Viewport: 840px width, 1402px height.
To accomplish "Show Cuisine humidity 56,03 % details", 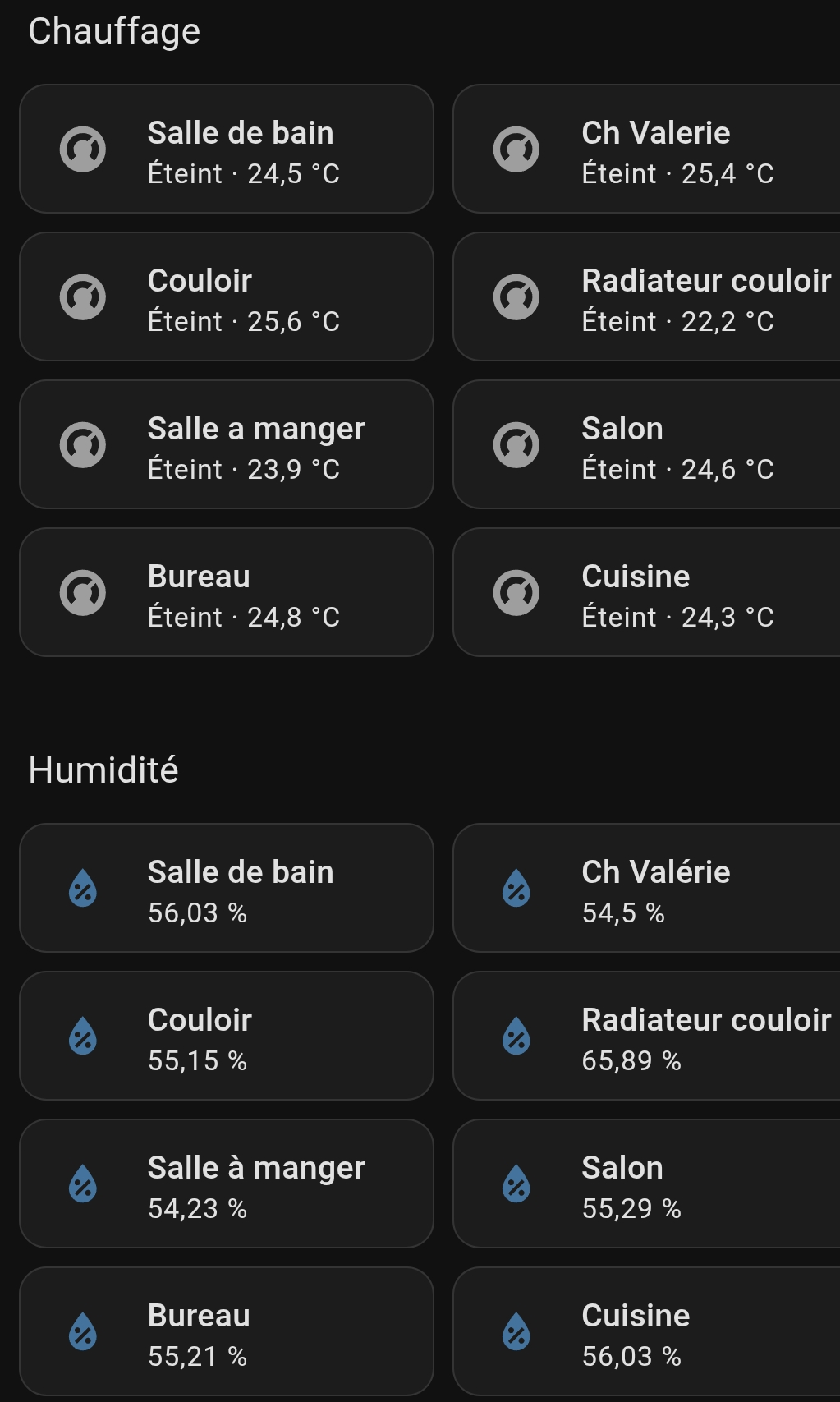I will tap(647, 1331).
